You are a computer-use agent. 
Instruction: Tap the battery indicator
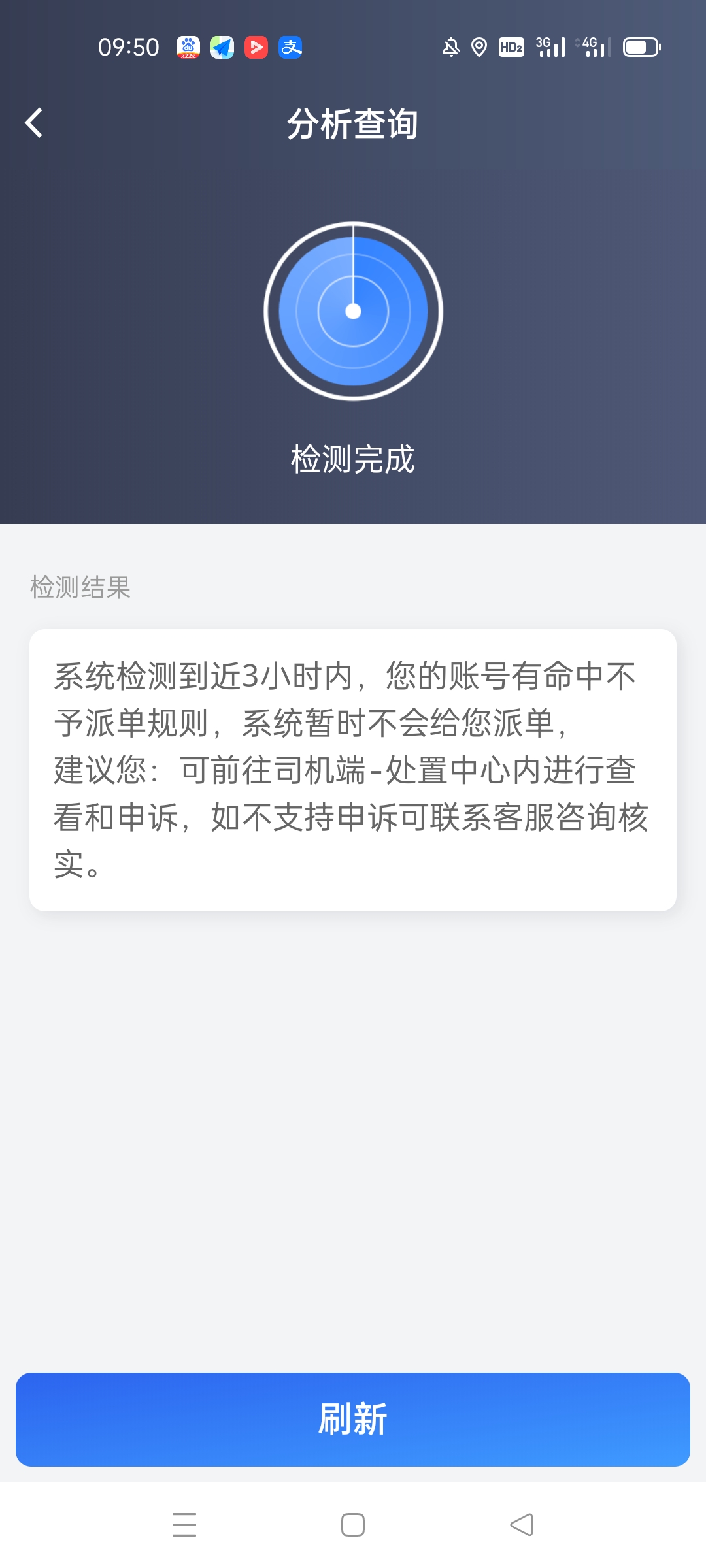click(641, 46)
